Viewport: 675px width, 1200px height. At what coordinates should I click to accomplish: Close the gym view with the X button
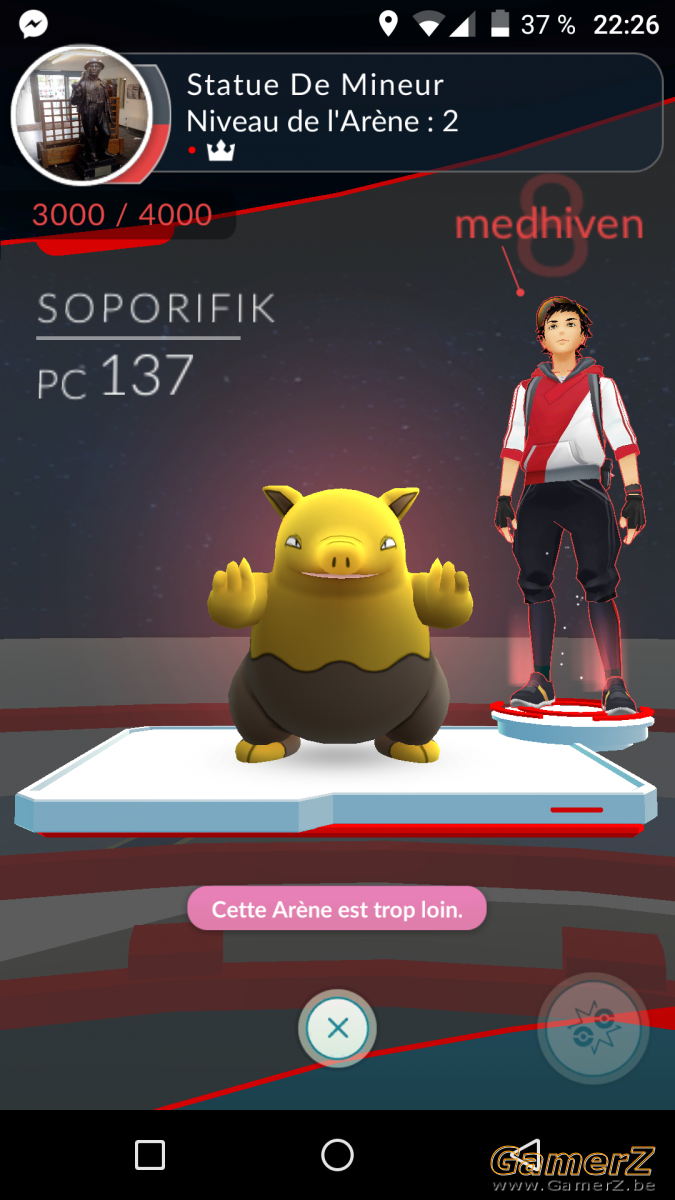[338, 1028]
